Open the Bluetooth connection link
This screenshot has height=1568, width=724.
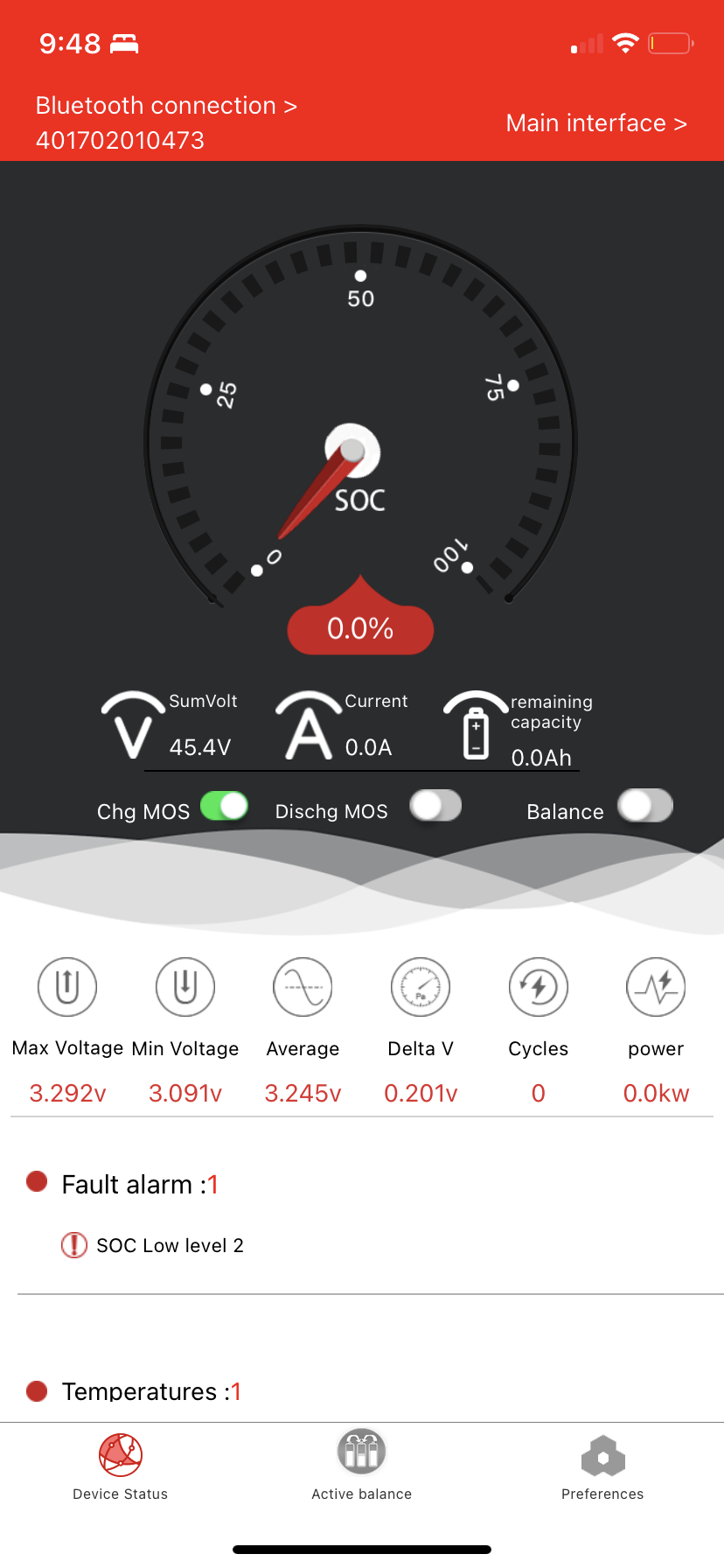click(x=166, y=106)
